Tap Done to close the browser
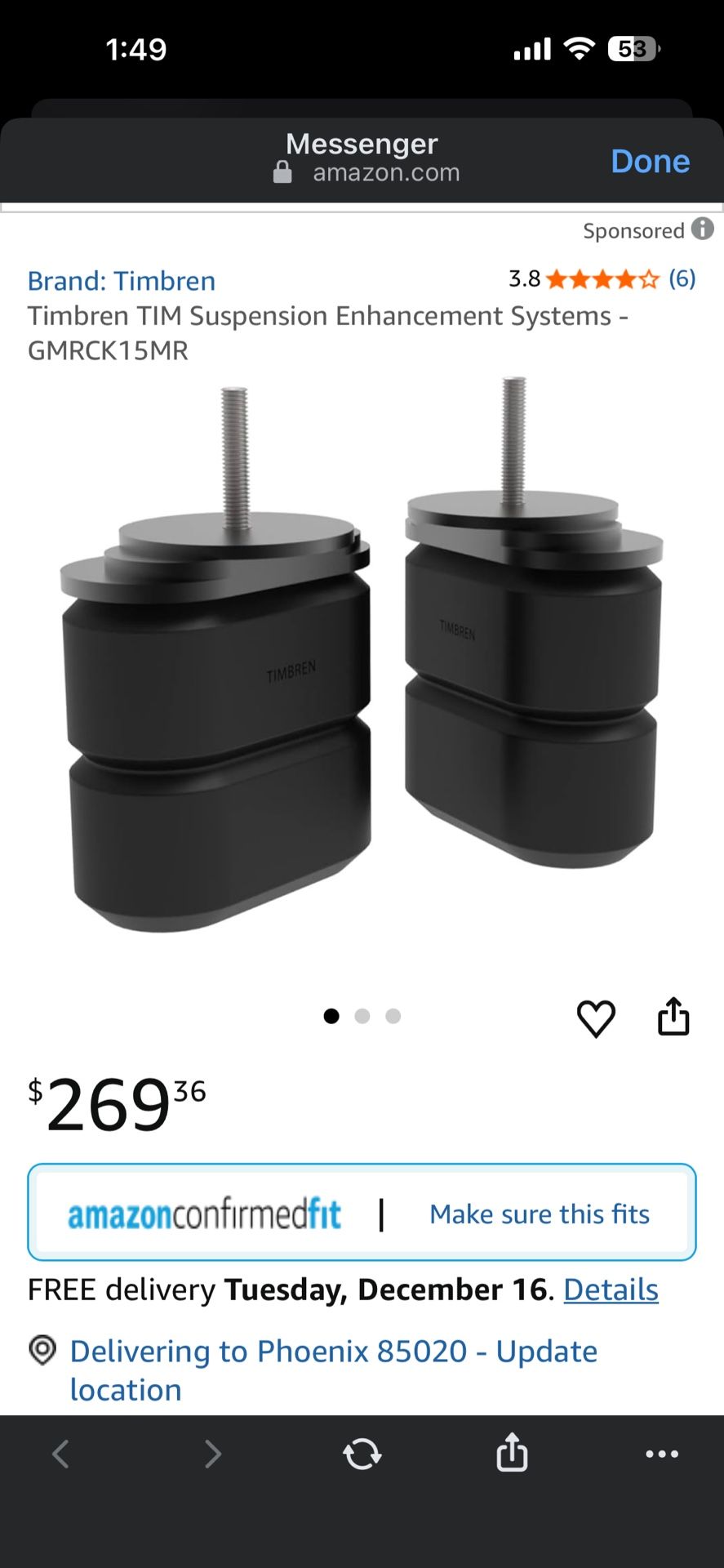Image resolution: width=724 pixels, height=1568 pixels. coord(650,162)
